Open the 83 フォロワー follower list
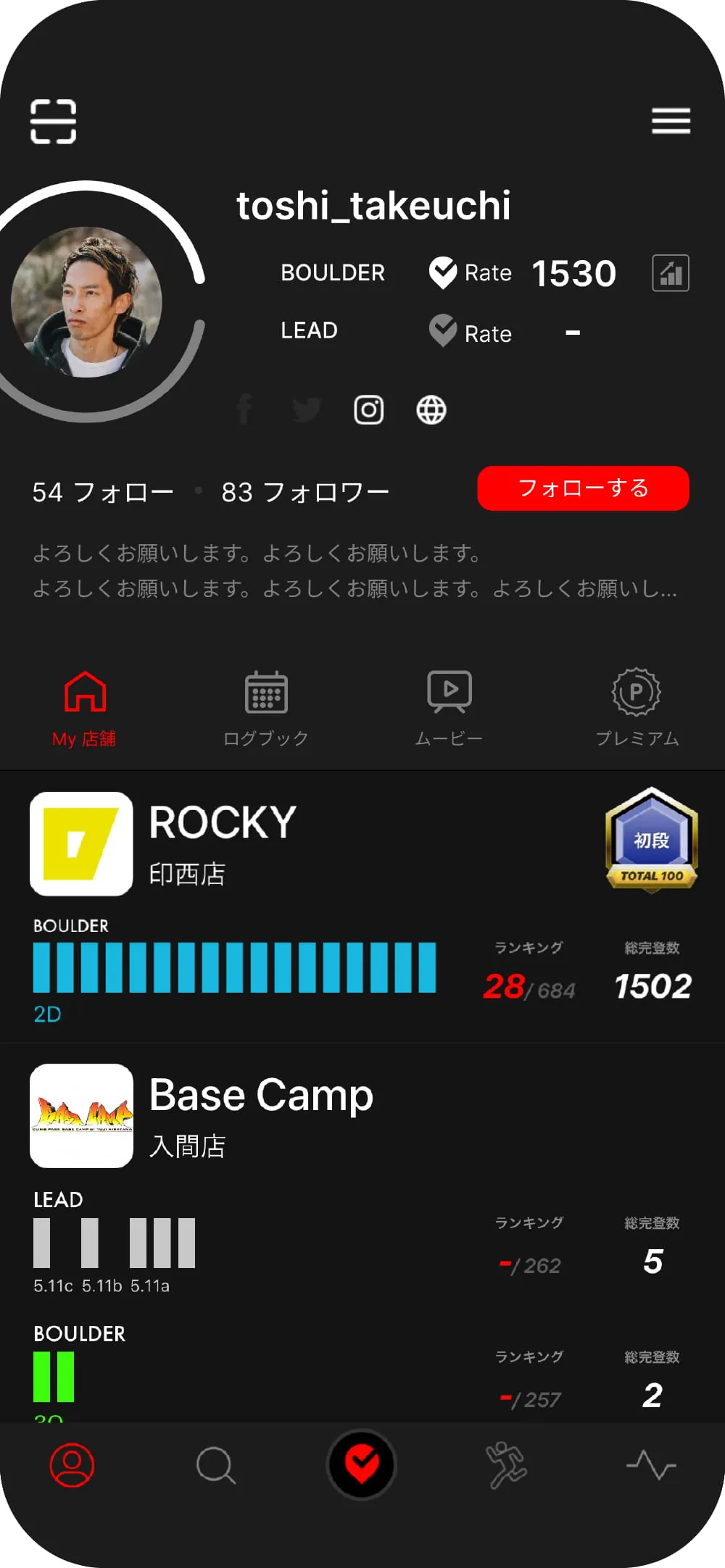This screenshot has width=725, height=1568. click(x=304, y=491)
